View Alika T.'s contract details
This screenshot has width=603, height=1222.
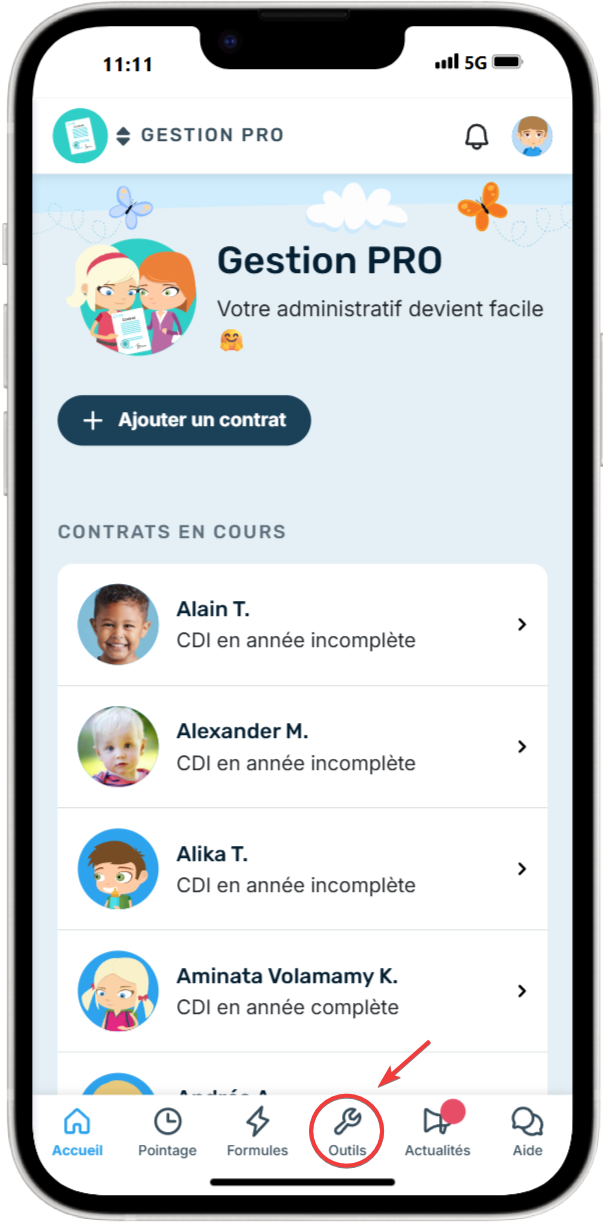point(302,869)
